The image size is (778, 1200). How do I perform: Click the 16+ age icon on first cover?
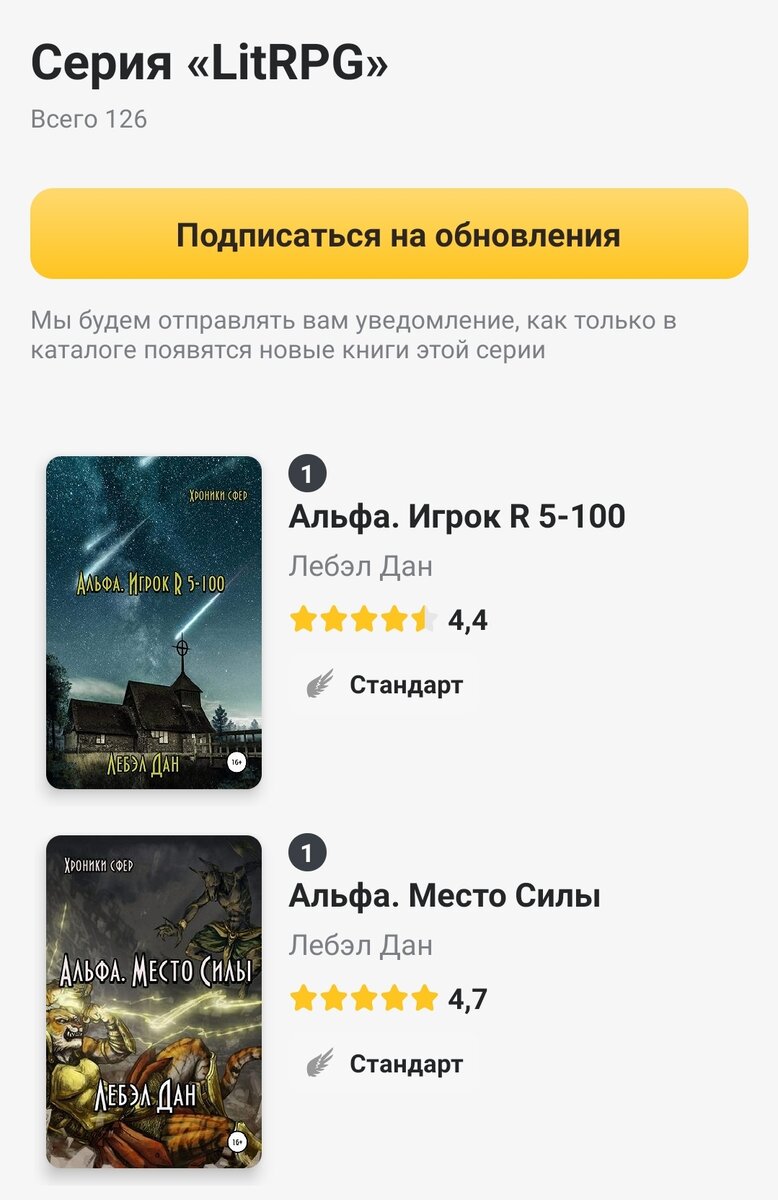236,760
